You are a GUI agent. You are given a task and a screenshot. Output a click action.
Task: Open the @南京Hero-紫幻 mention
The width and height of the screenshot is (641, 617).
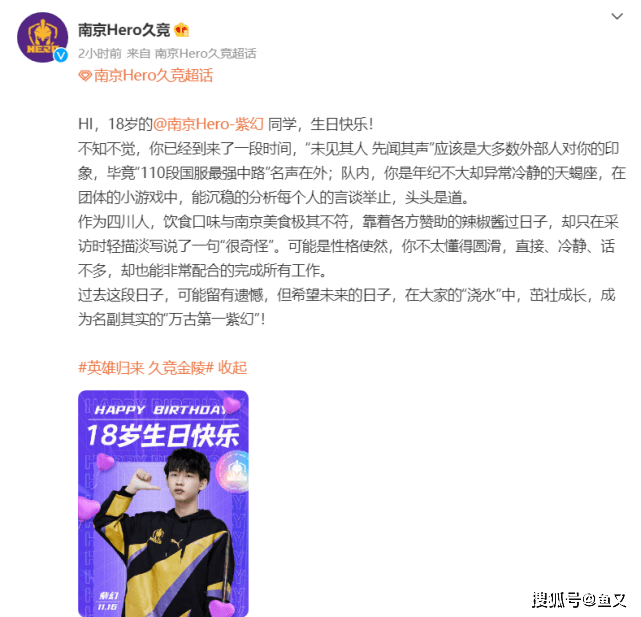208,124
